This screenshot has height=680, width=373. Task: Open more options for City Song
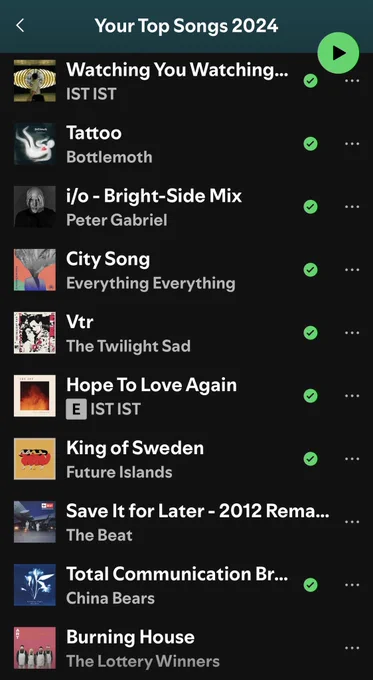point(352,270)
